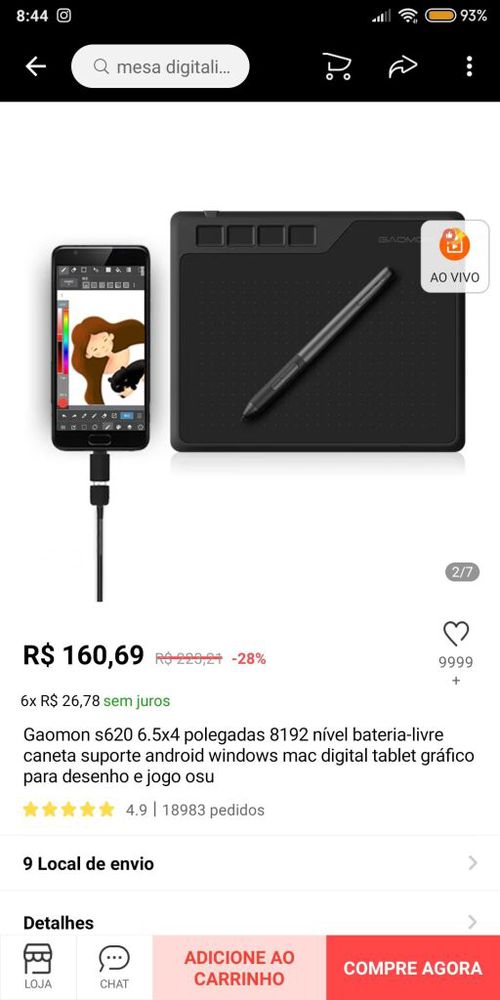This screenshot has height=1000, width=500.
Task: Tap the search field showing mesa digitali
Action: (x=160, y=66)
